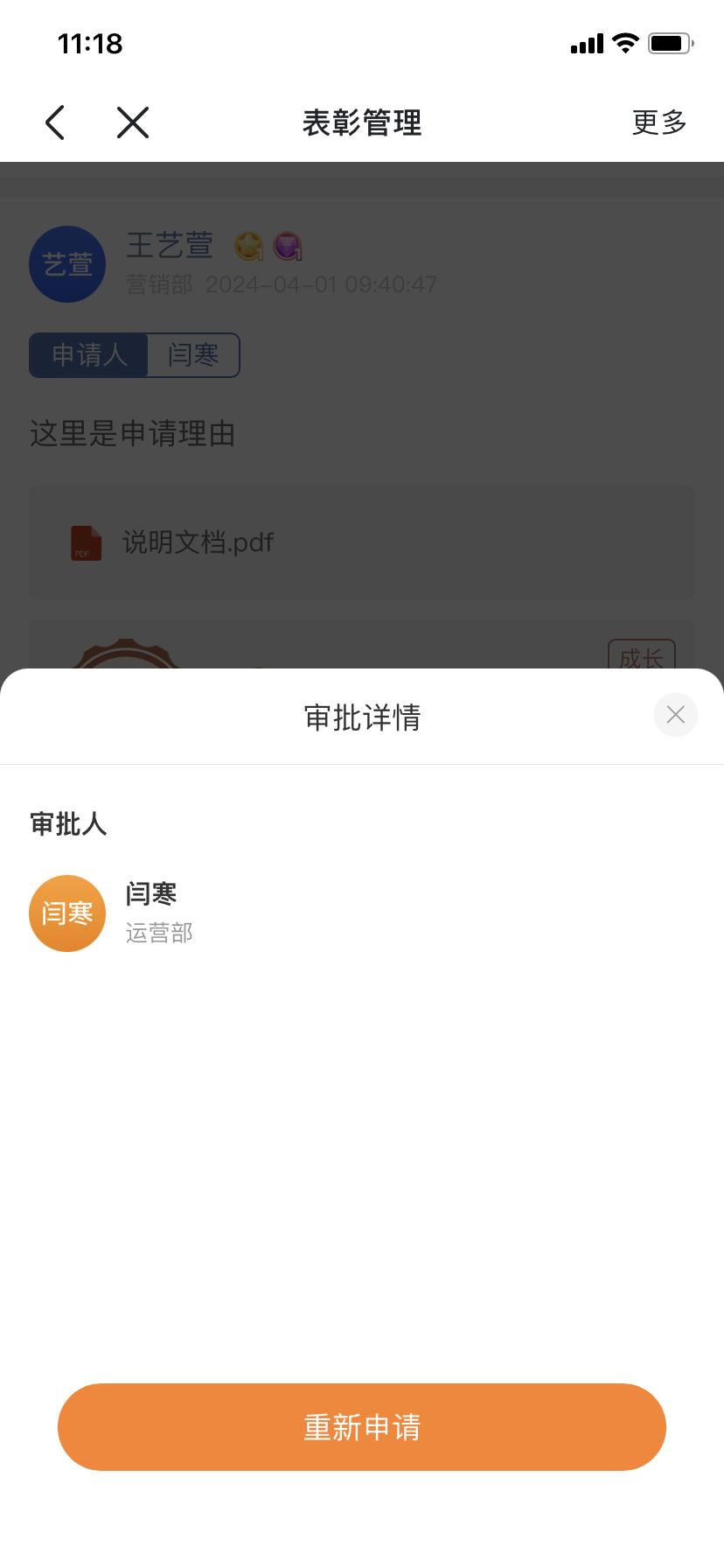724x1568 pixels.
Task: Tap the 重新申请 button
Action: click(362, 1426)
